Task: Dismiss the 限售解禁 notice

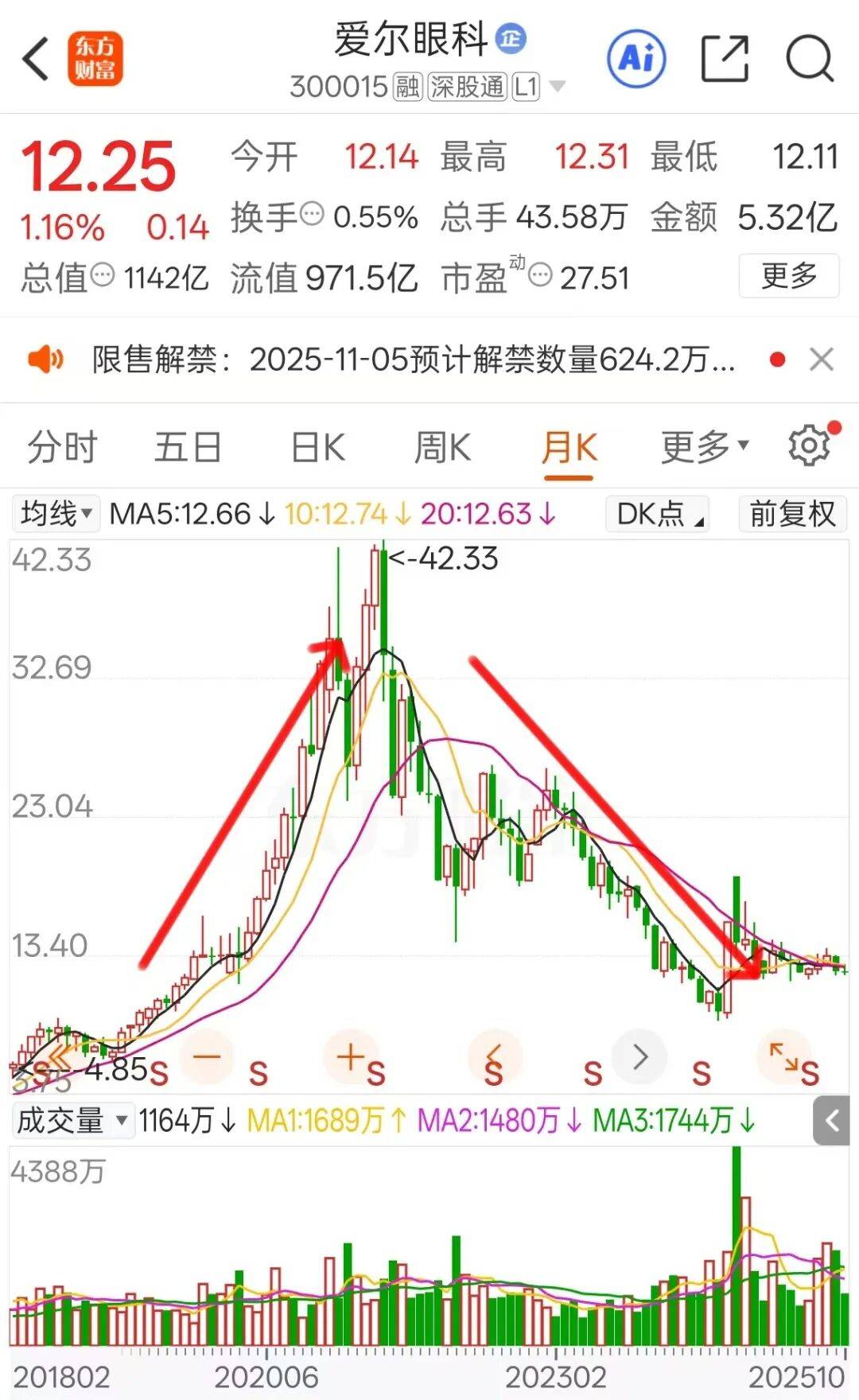Action: tap(822, 360)
